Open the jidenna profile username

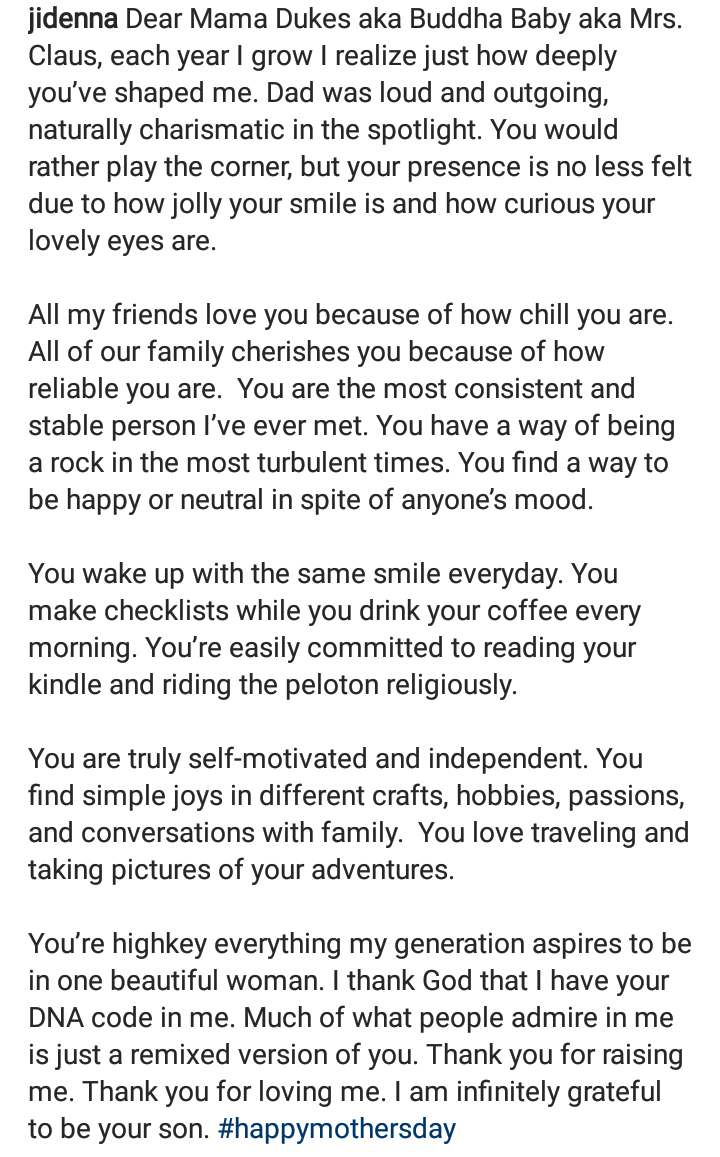coord(73,19)
